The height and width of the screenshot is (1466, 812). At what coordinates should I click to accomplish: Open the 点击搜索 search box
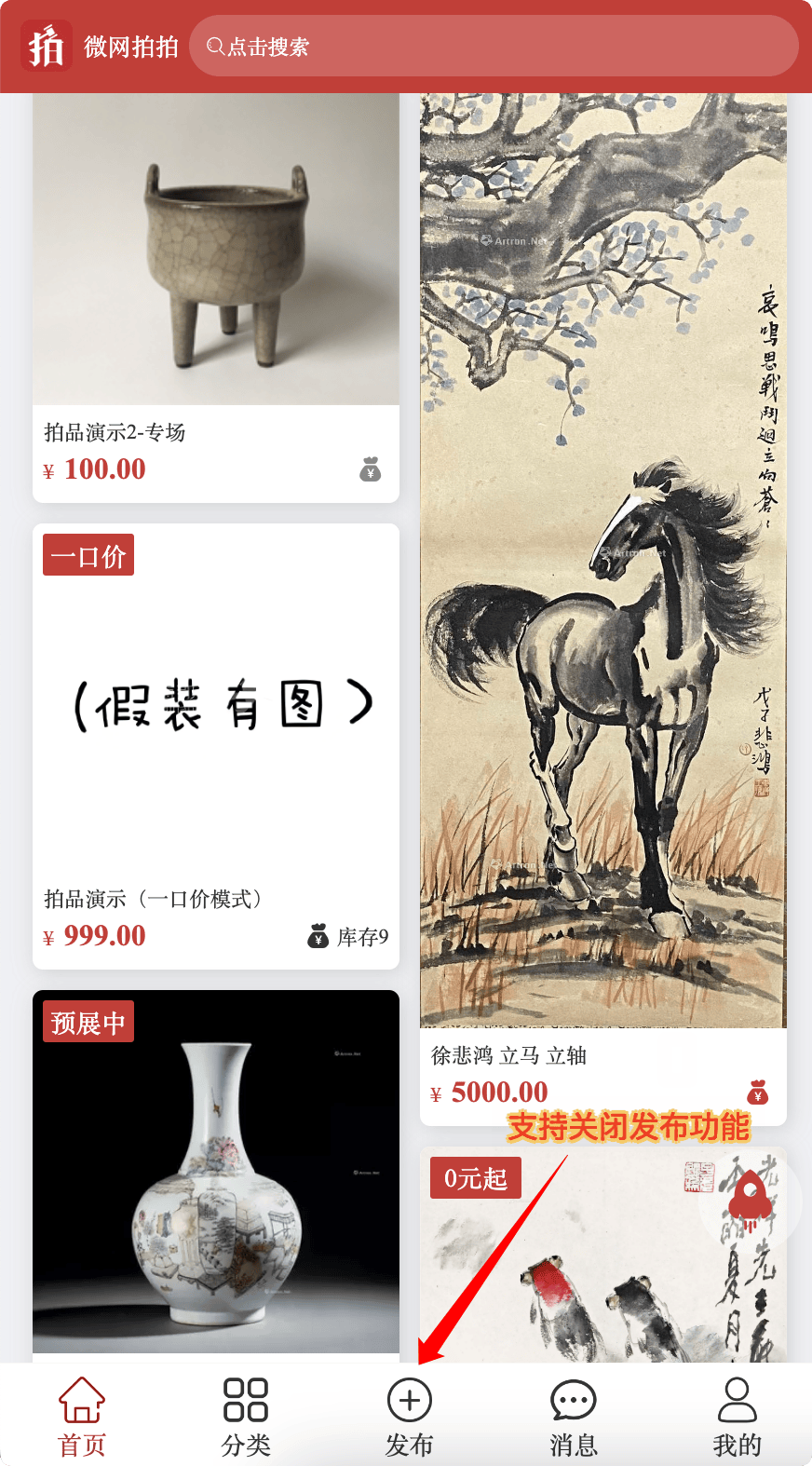click(494, 47)
